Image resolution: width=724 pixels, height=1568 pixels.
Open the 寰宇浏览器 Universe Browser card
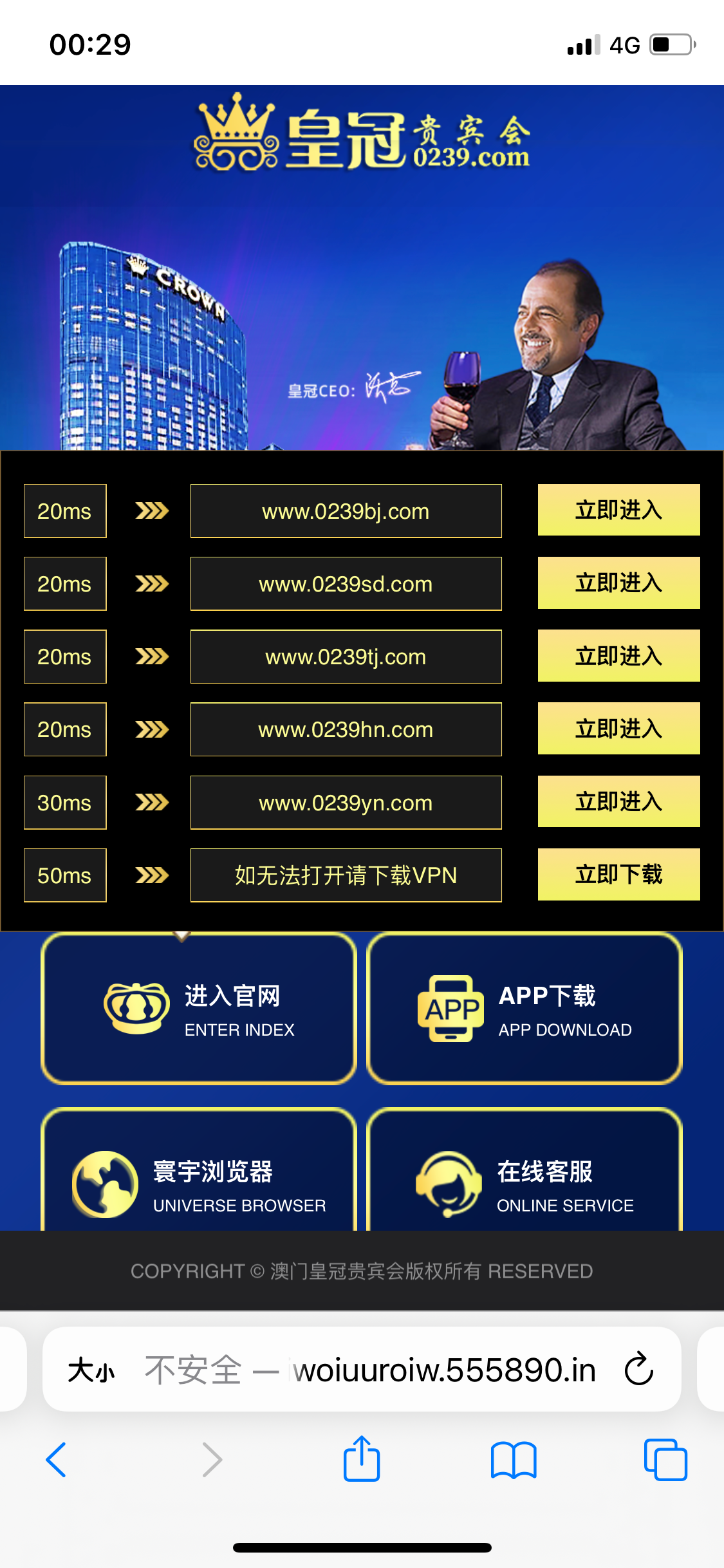[x=199, y=1178]
